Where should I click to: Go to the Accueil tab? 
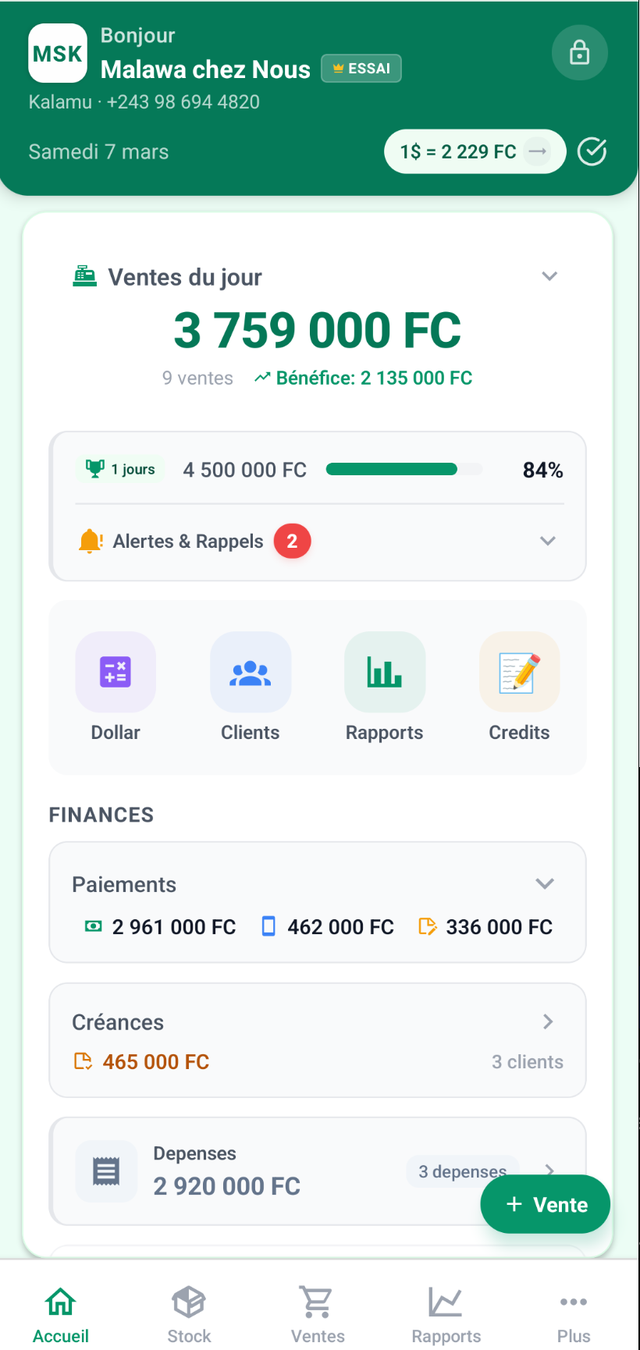click(61, 1314)
